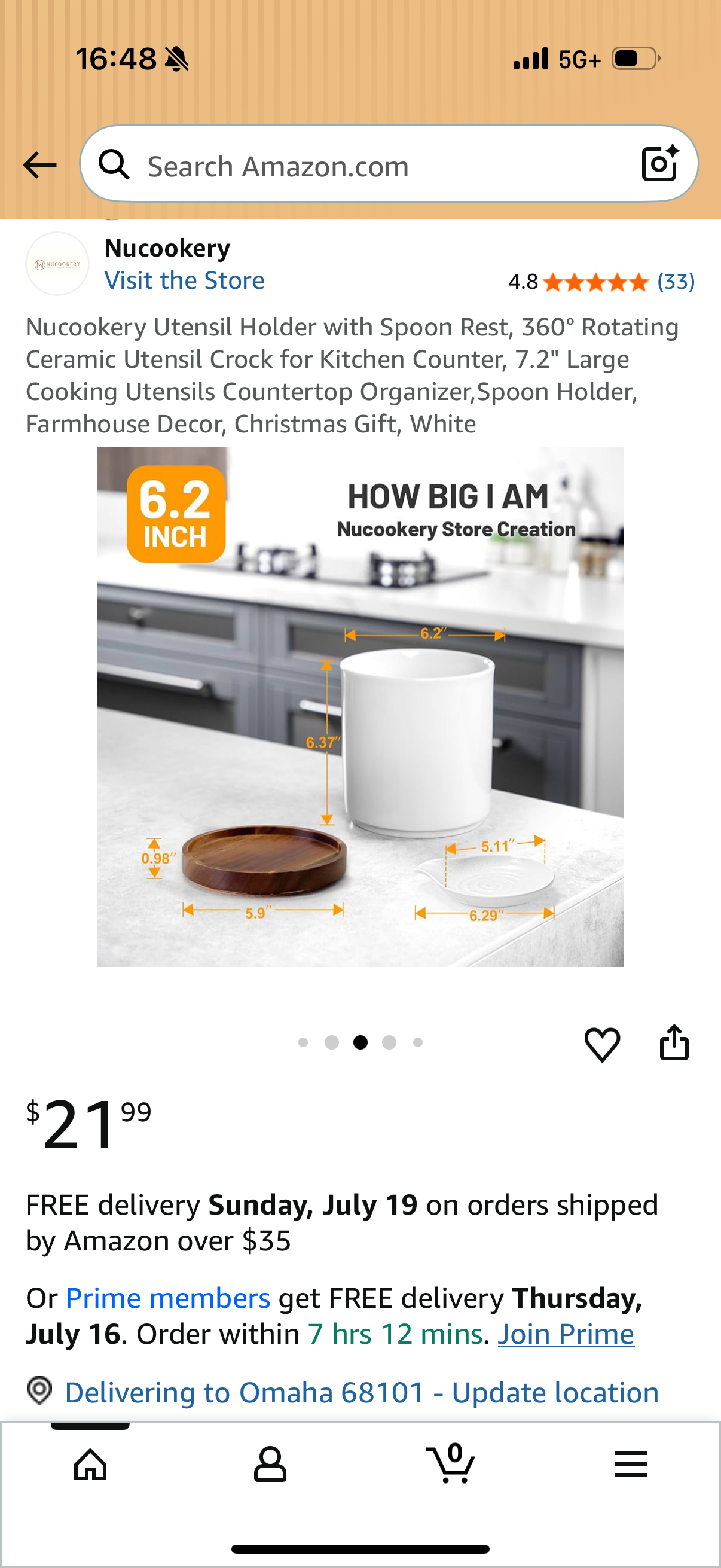Viewport: 721px width, 1568px height.
Task: Open the Visit the Store link
Action: 184,280
